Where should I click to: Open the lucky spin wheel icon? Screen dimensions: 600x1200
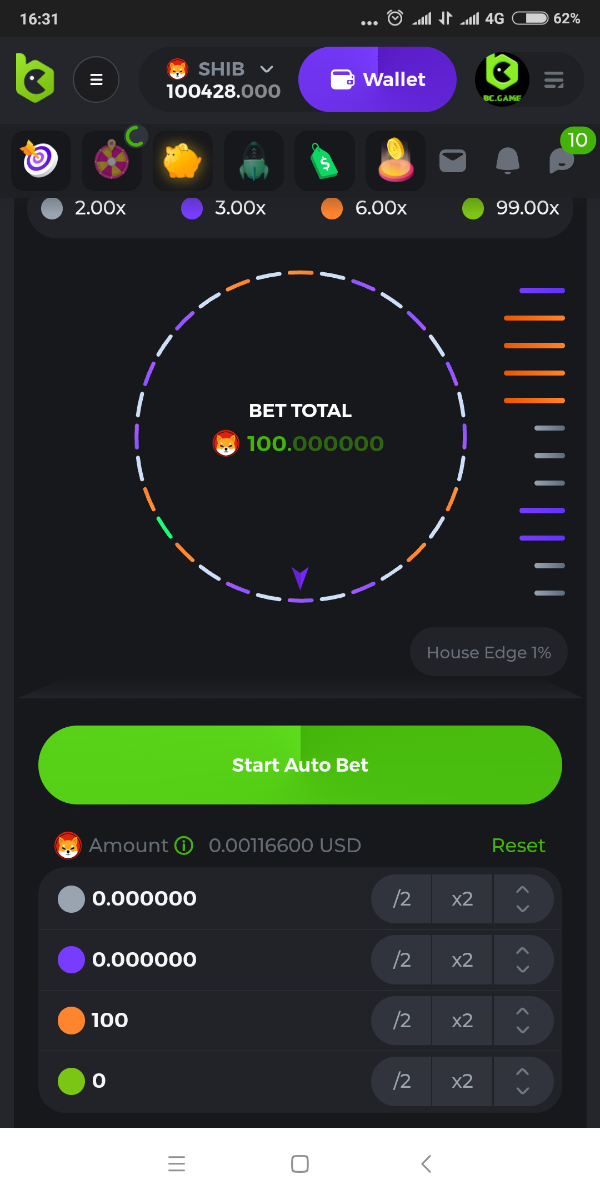(x=112, y=160)
